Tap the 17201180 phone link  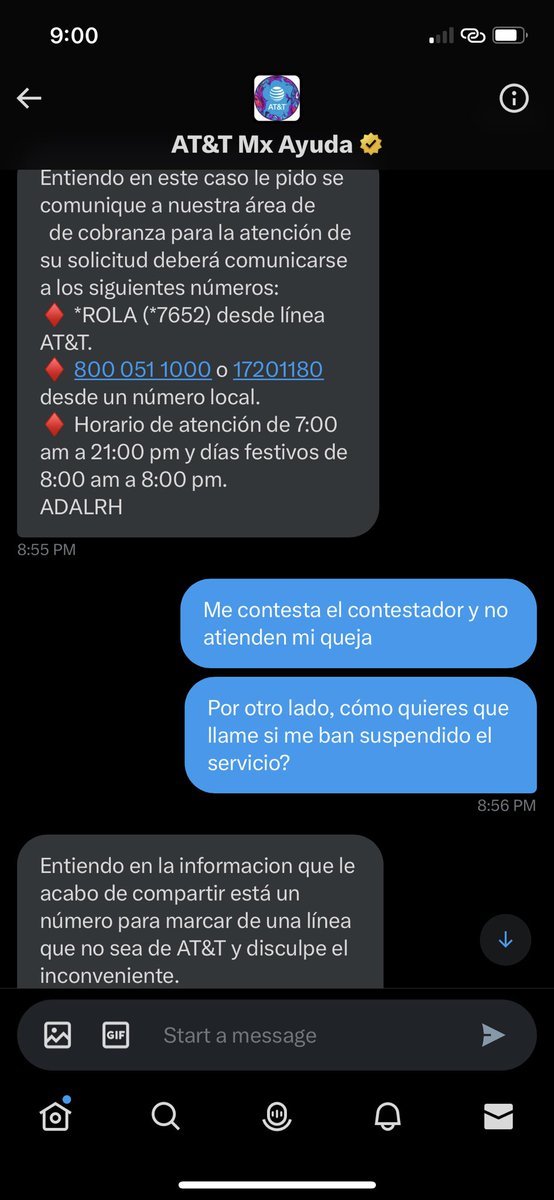pos(278,370)
